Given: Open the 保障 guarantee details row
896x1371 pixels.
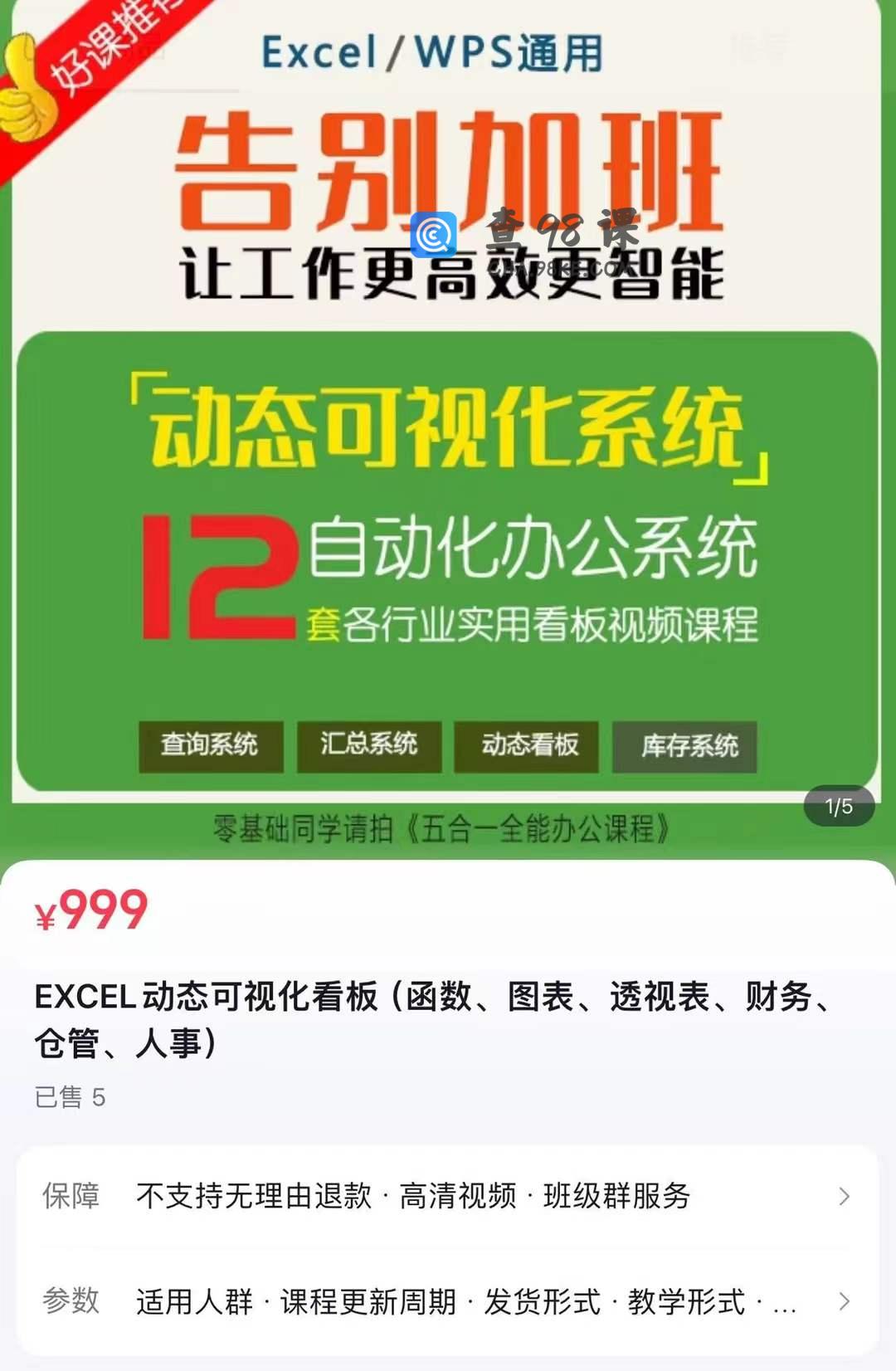Looking at the screenshot, I should 448,1196.
